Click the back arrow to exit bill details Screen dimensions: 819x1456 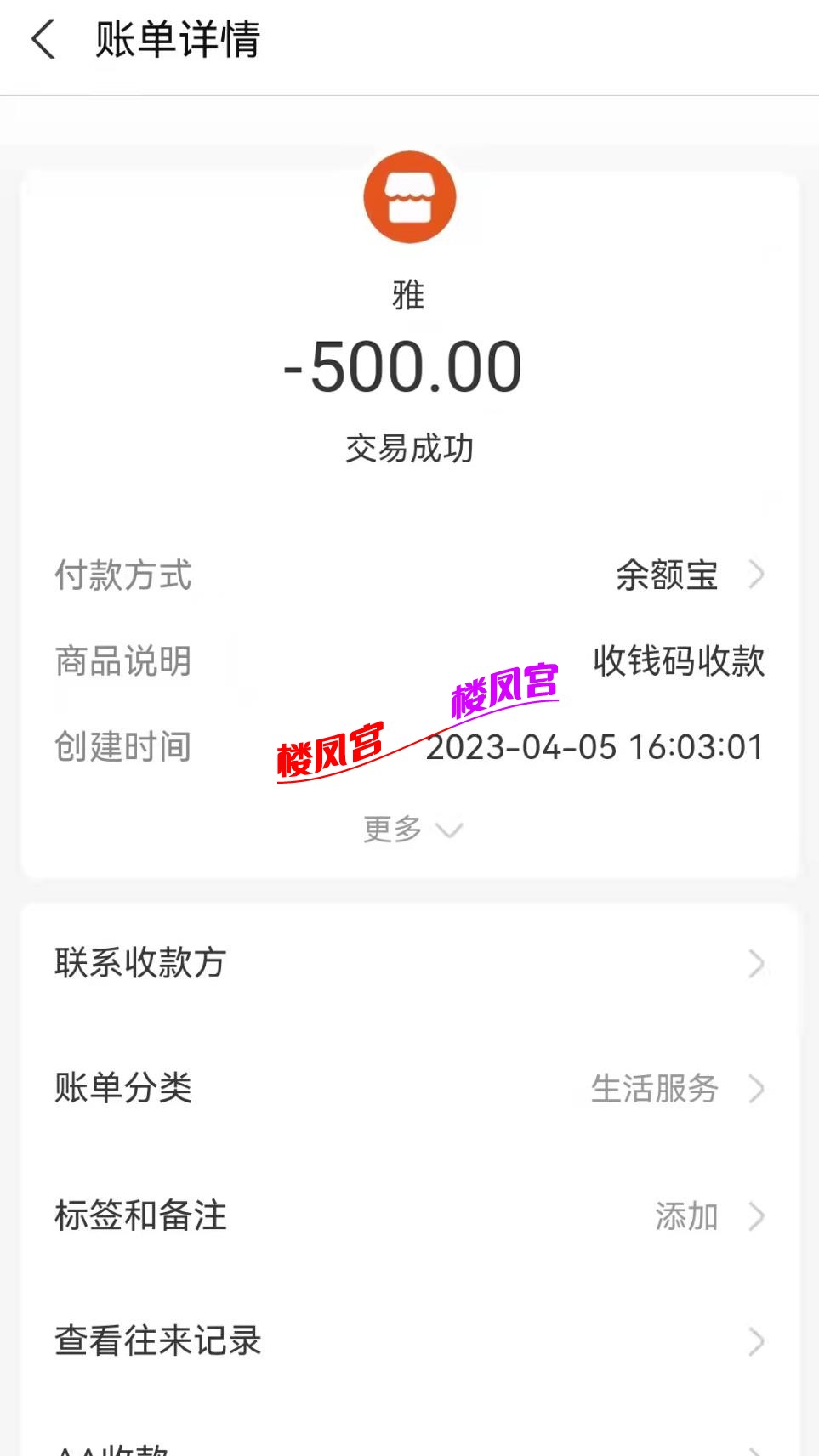pos(41,38)
